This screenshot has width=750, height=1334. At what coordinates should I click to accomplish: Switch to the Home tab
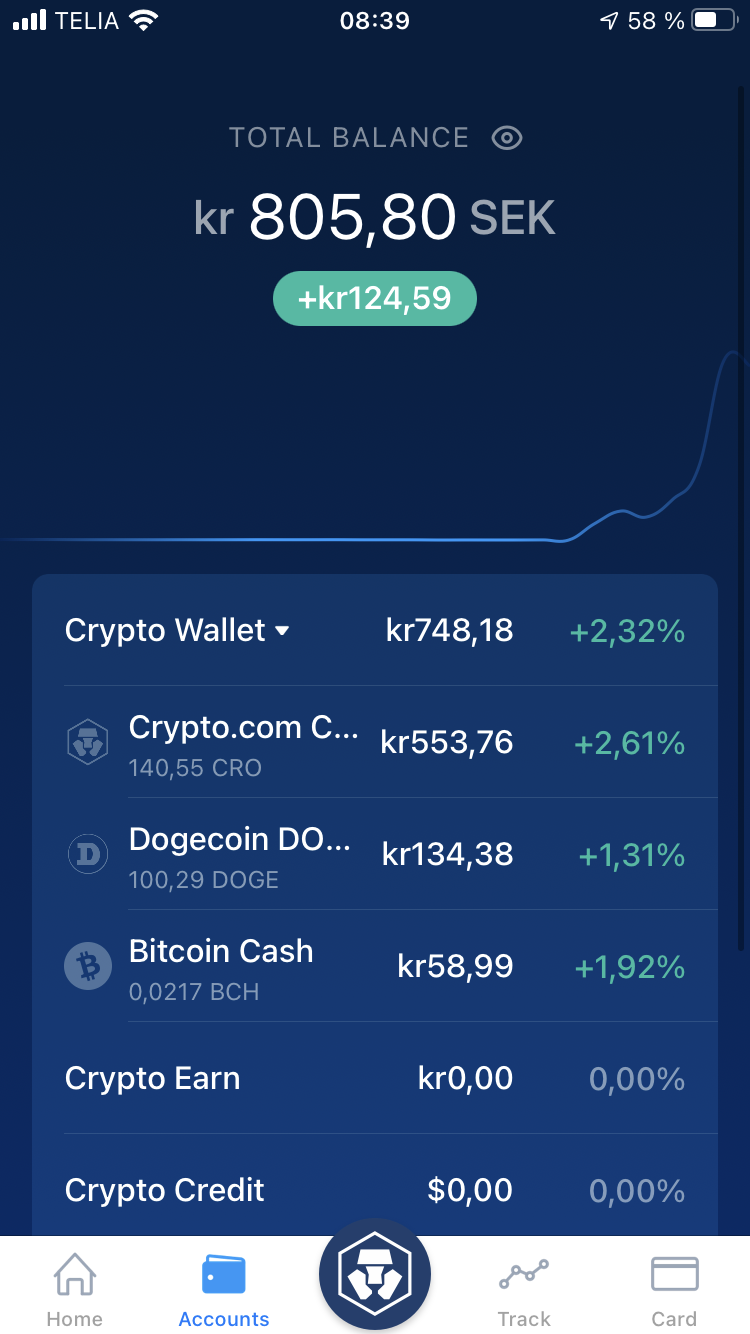pos(75,1289)
